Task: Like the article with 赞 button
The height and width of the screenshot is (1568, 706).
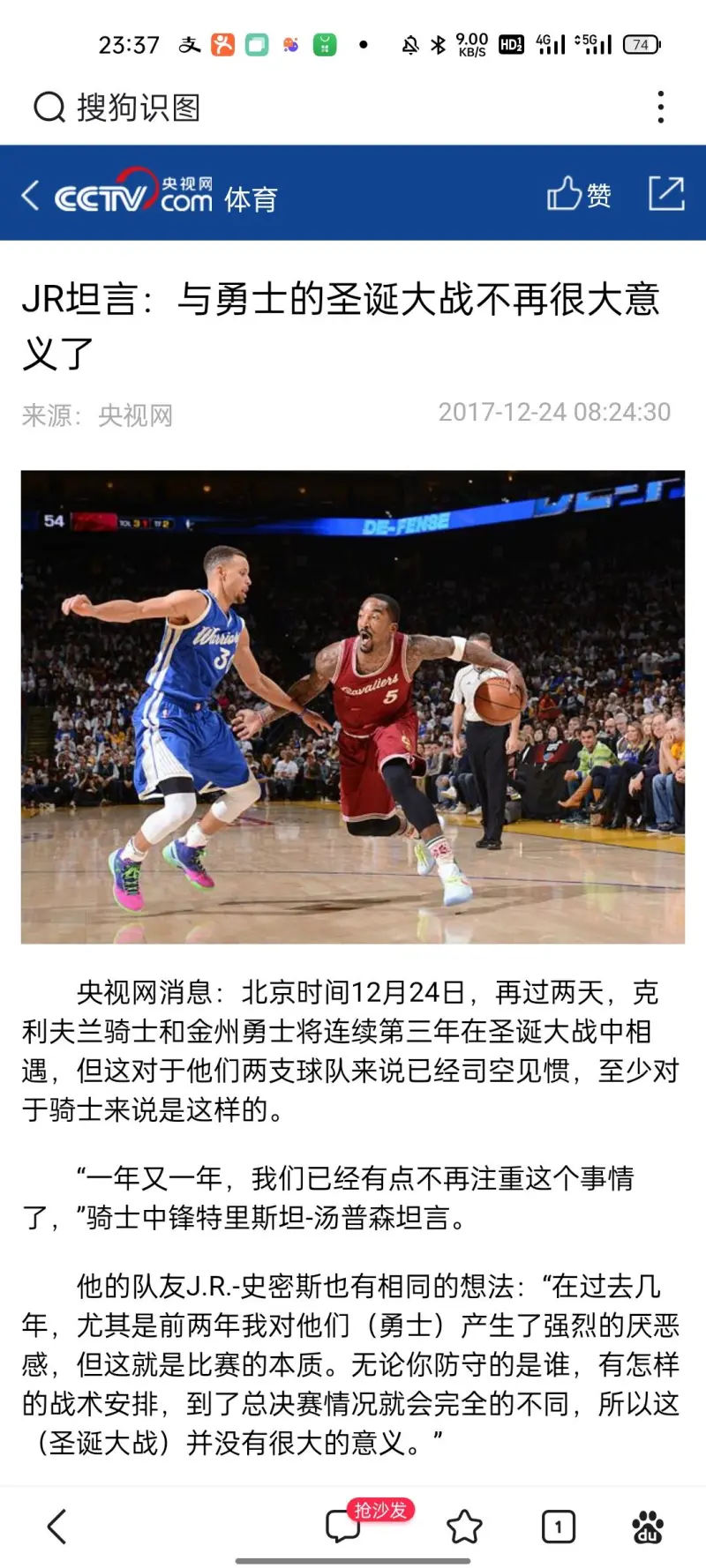Action: (x=579, y=194)
